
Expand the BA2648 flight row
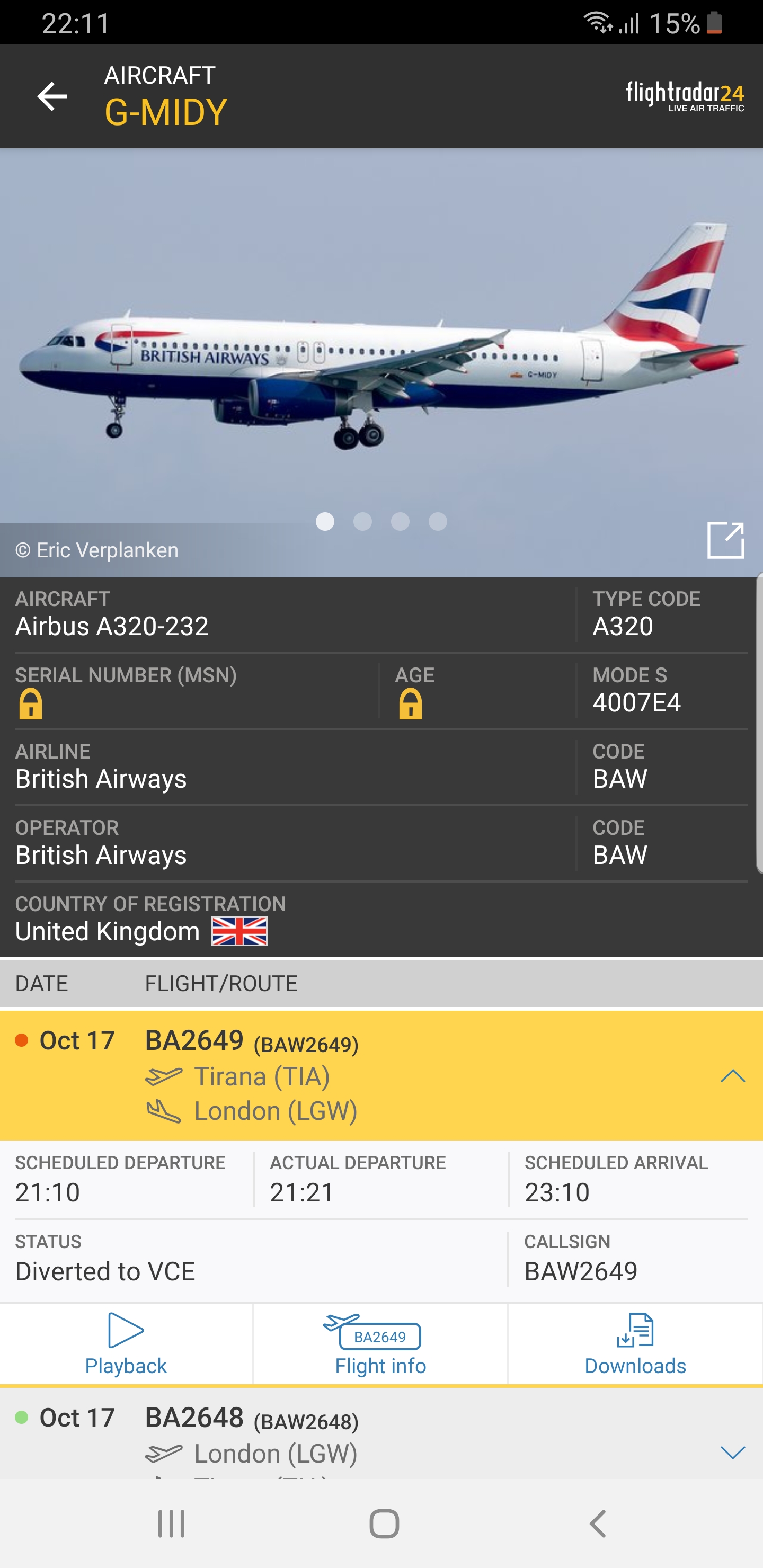[732, 1453]
